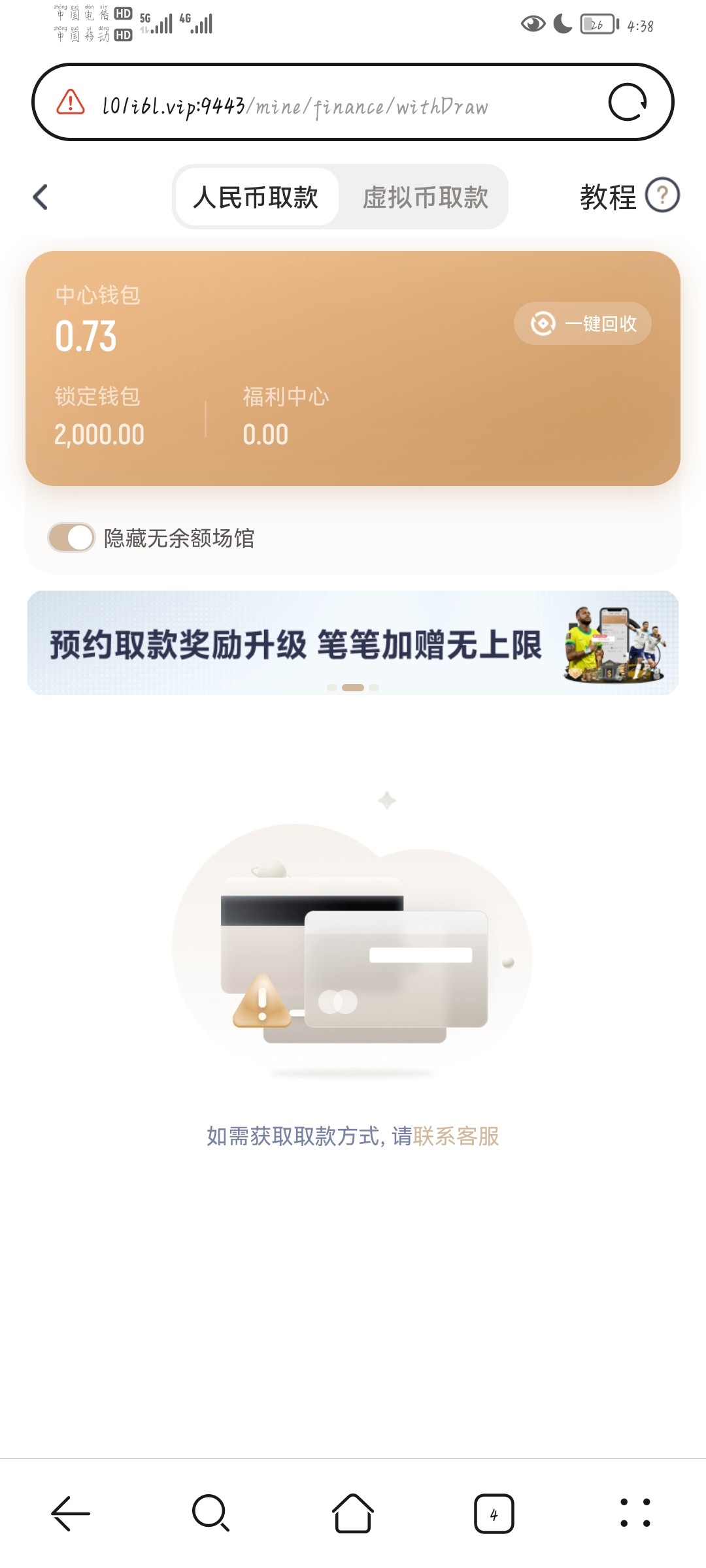The height and width of the screenshot is (1568, 706).
Task: Tap the 联系客服 link
Action: click(456, 1136)
